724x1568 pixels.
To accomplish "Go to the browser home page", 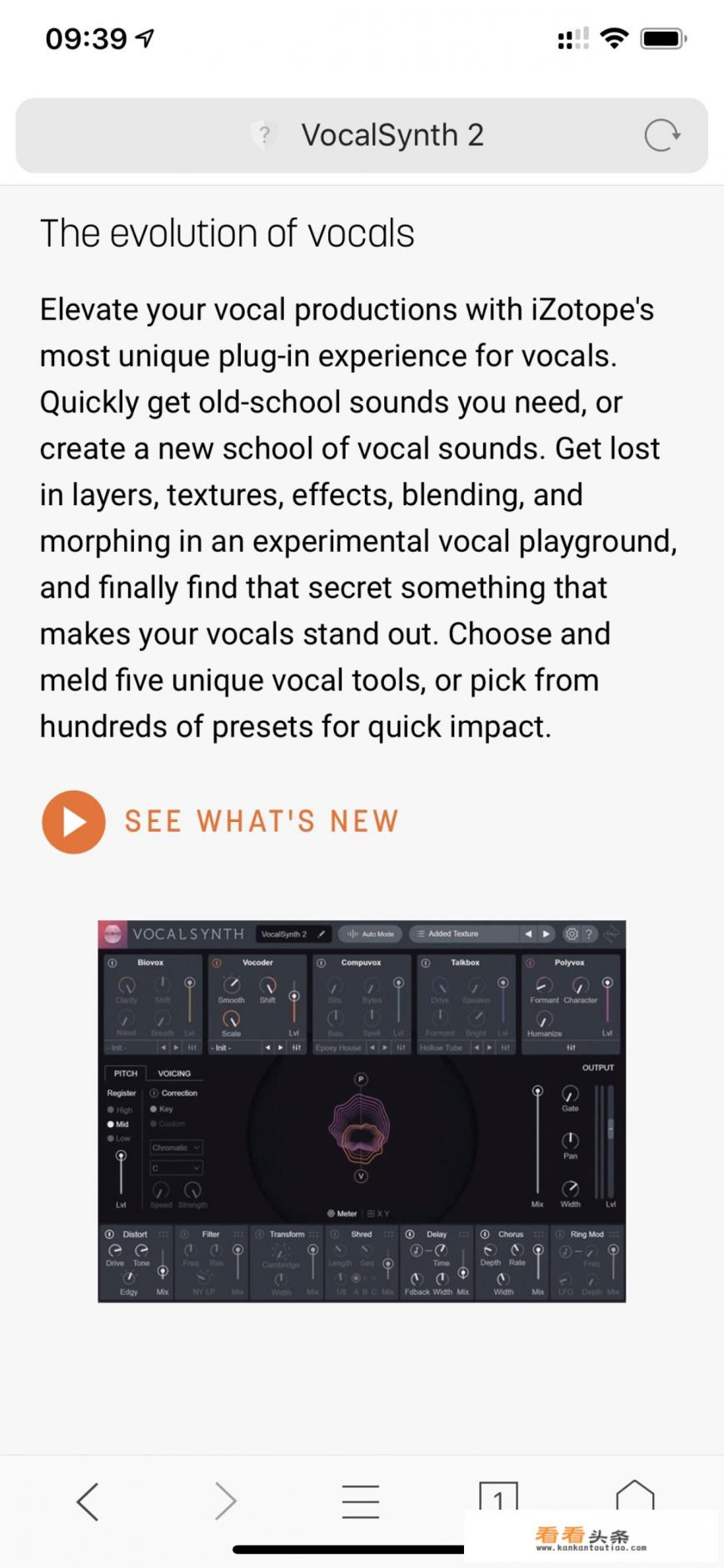I will (x=635, y=1495).
